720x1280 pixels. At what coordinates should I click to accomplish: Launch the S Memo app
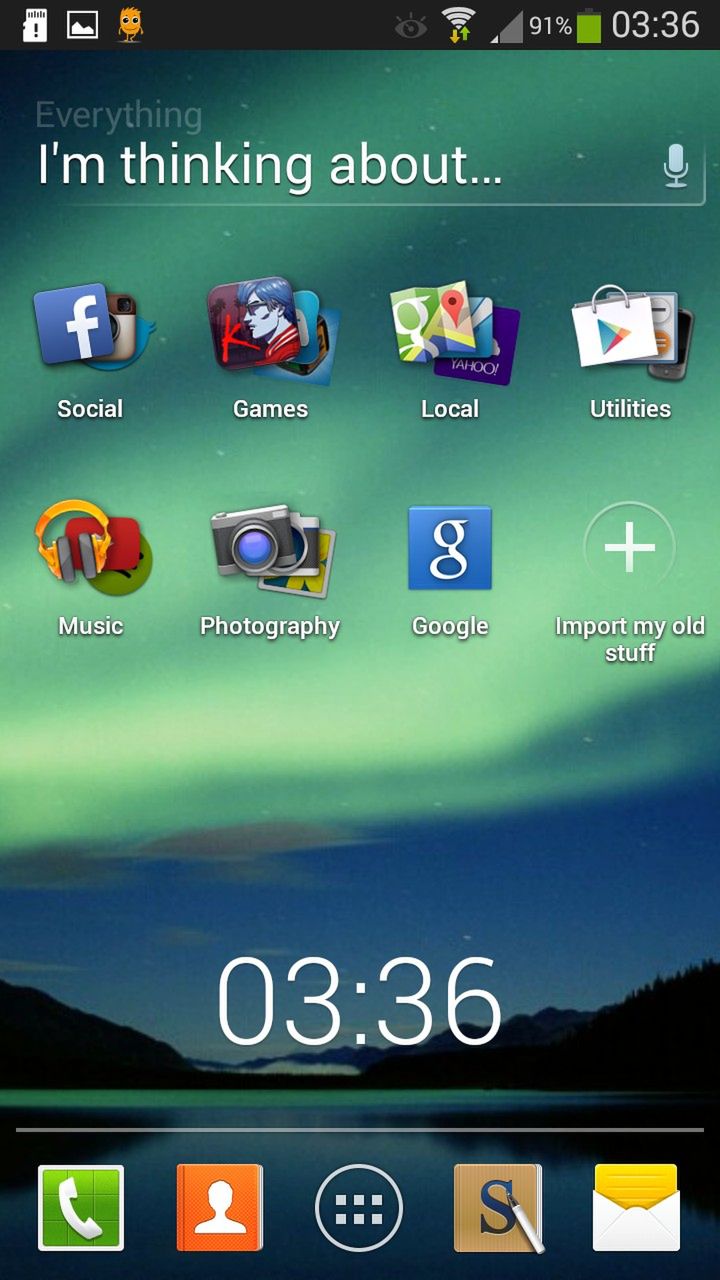pyautogui.click(x=498, y=1208)
